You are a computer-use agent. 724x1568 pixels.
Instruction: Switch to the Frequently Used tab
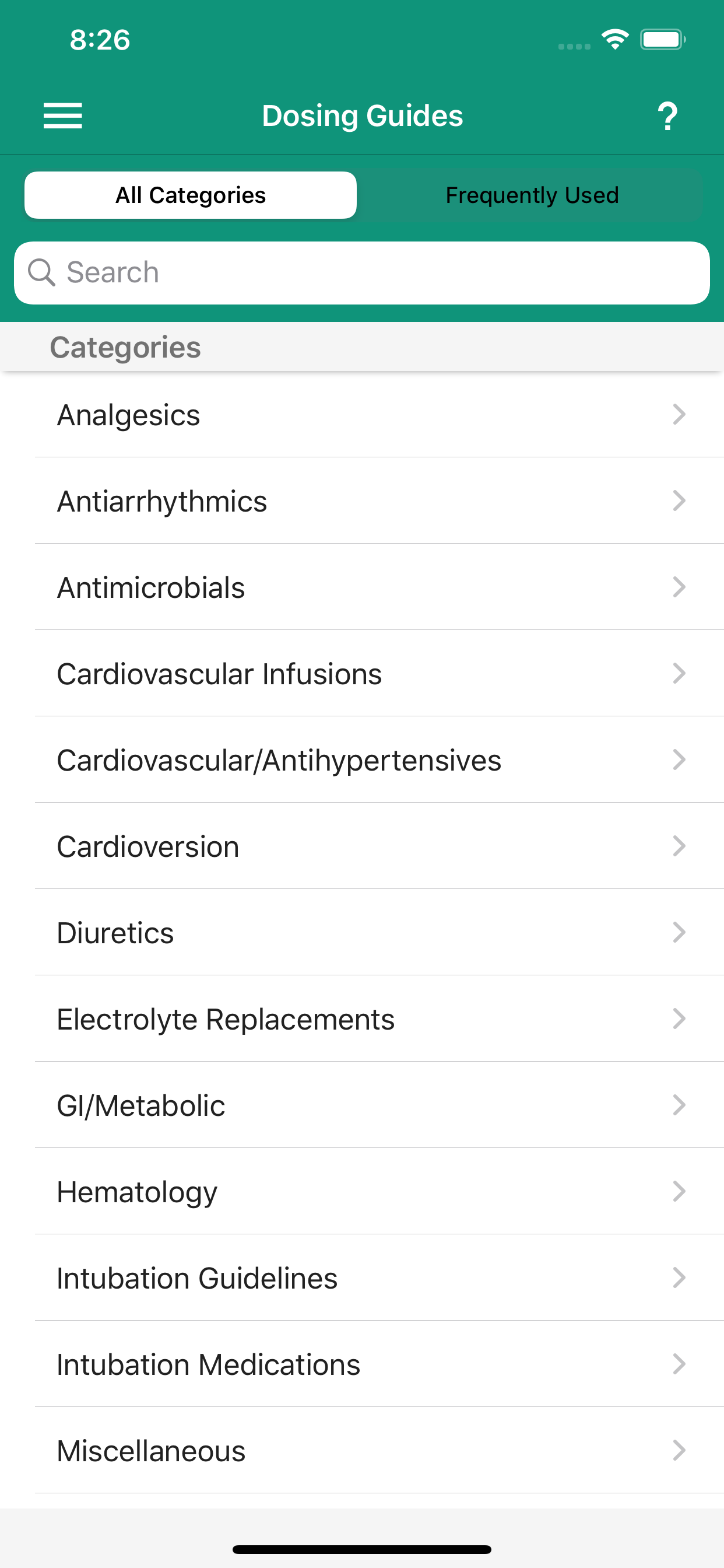point(532,195)
